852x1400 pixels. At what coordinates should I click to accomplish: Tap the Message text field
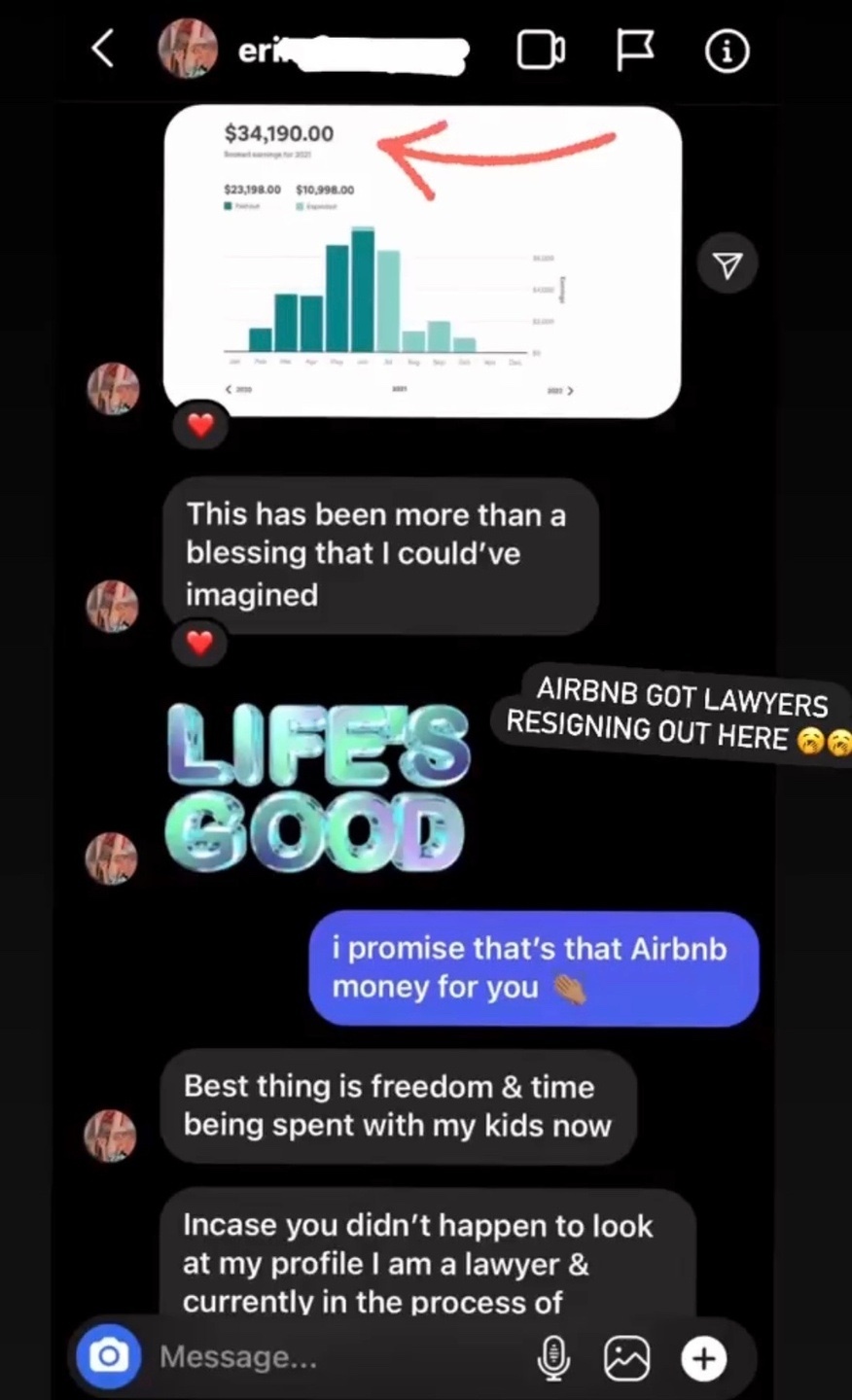point(331,1356)
